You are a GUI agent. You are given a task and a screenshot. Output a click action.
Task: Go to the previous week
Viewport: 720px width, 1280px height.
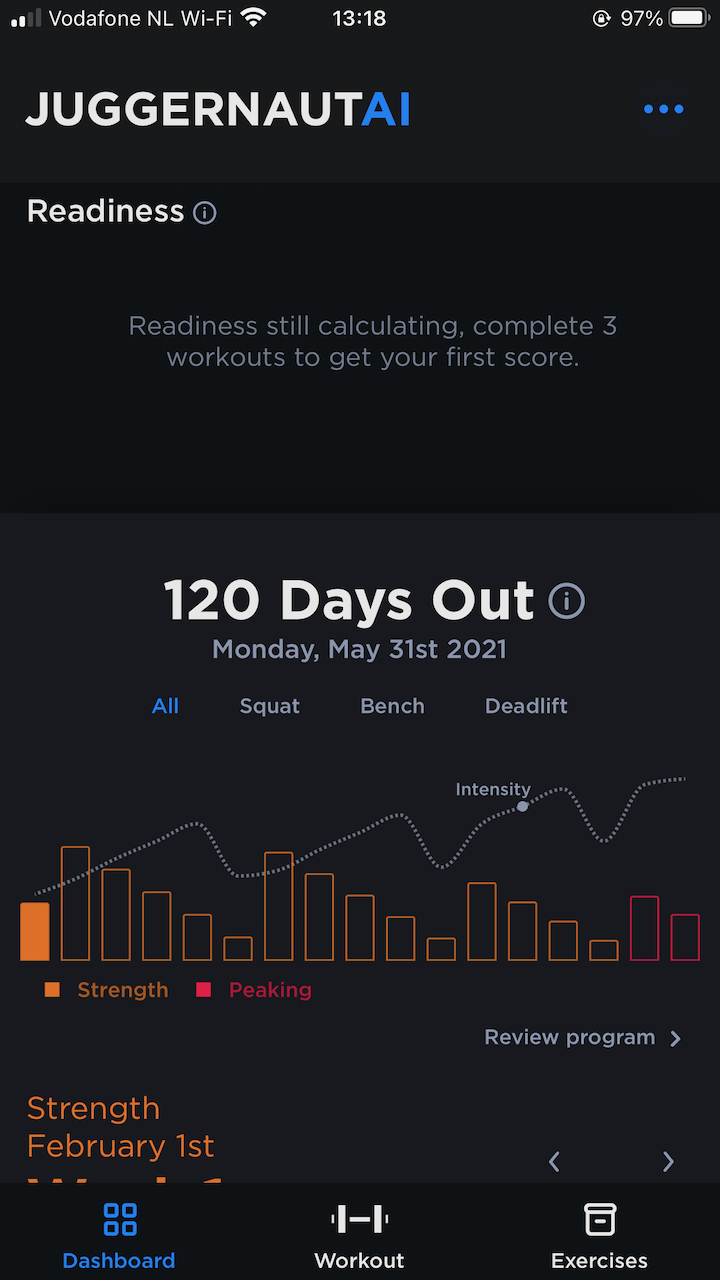point(554,1161)
